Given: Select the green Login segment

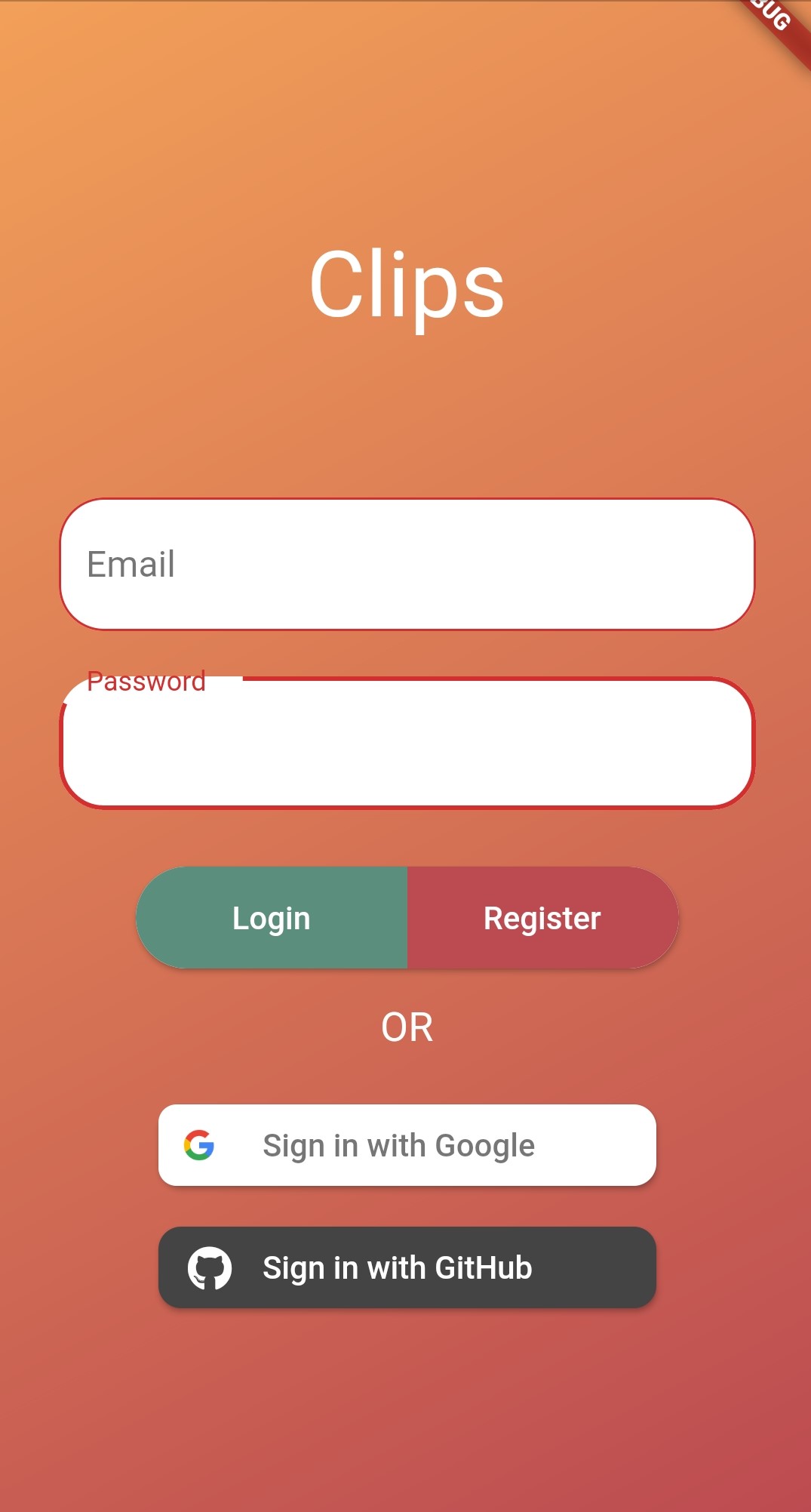Looking at the screenshot, I should [272, 917].
